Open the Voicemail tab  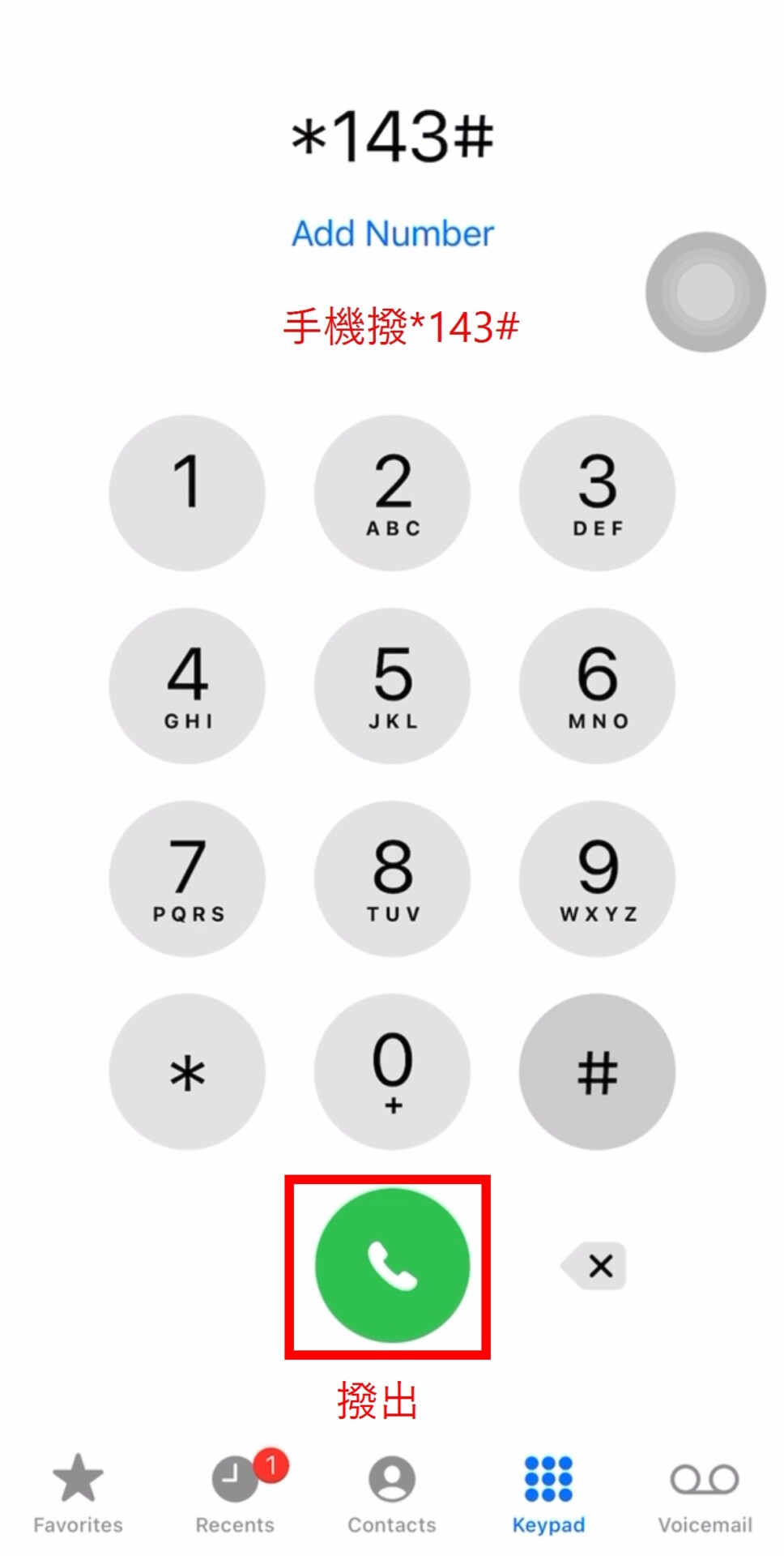tap(705, 1493)
